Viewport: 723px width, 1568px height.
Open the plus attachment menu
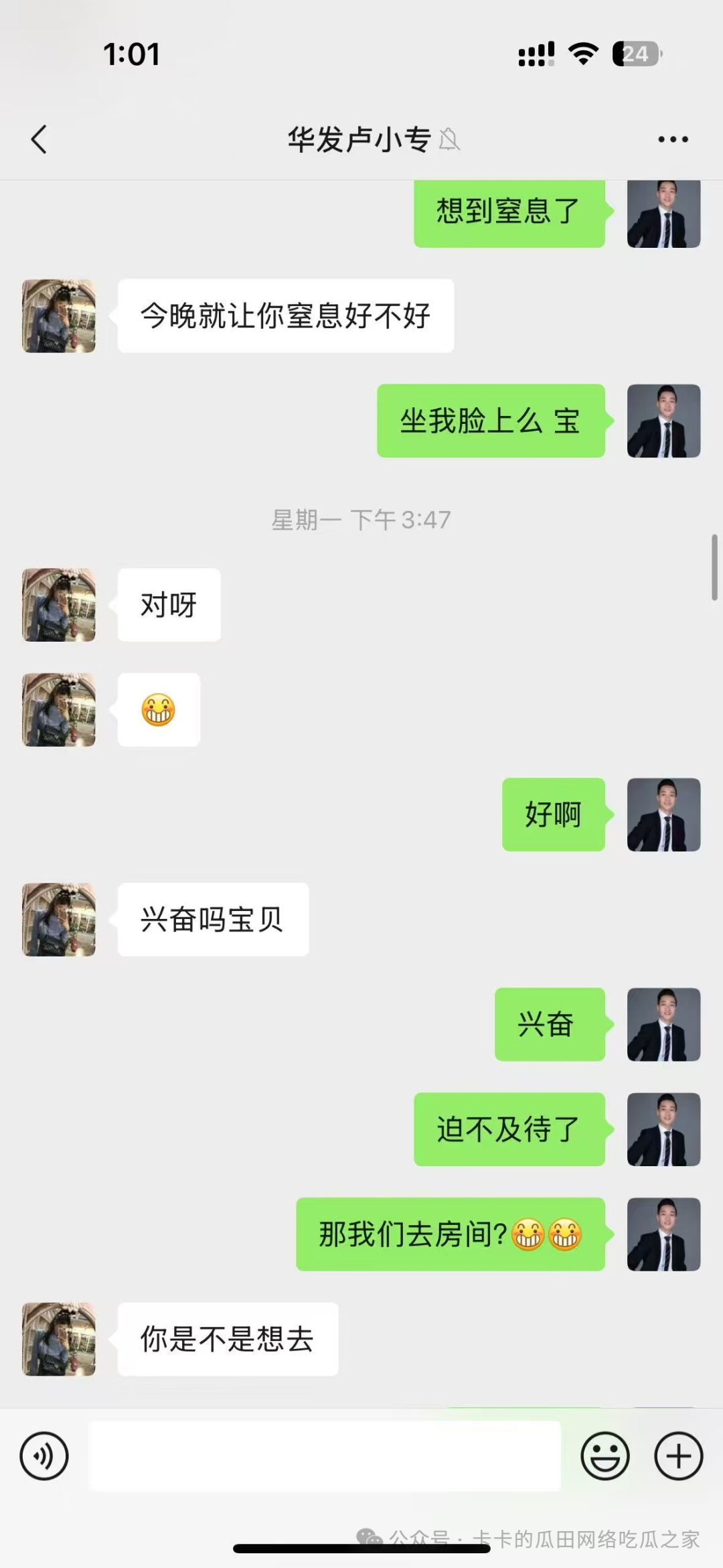pyautogui.click(x=678, y=1456)
